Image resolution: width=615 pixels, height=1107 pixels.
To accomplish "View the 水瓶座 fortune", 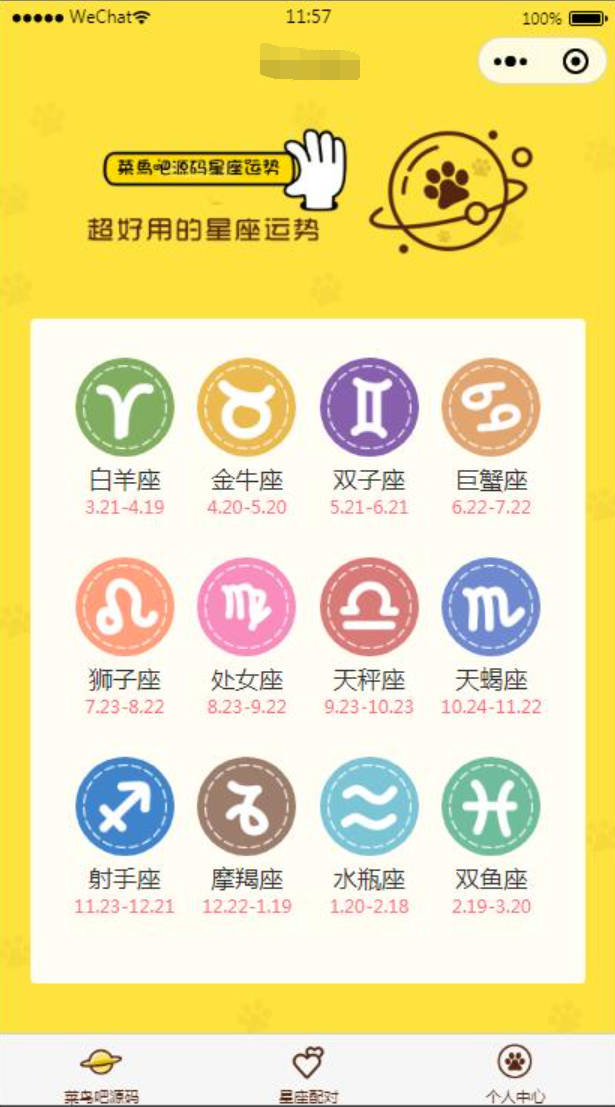I will click(369, 806).
